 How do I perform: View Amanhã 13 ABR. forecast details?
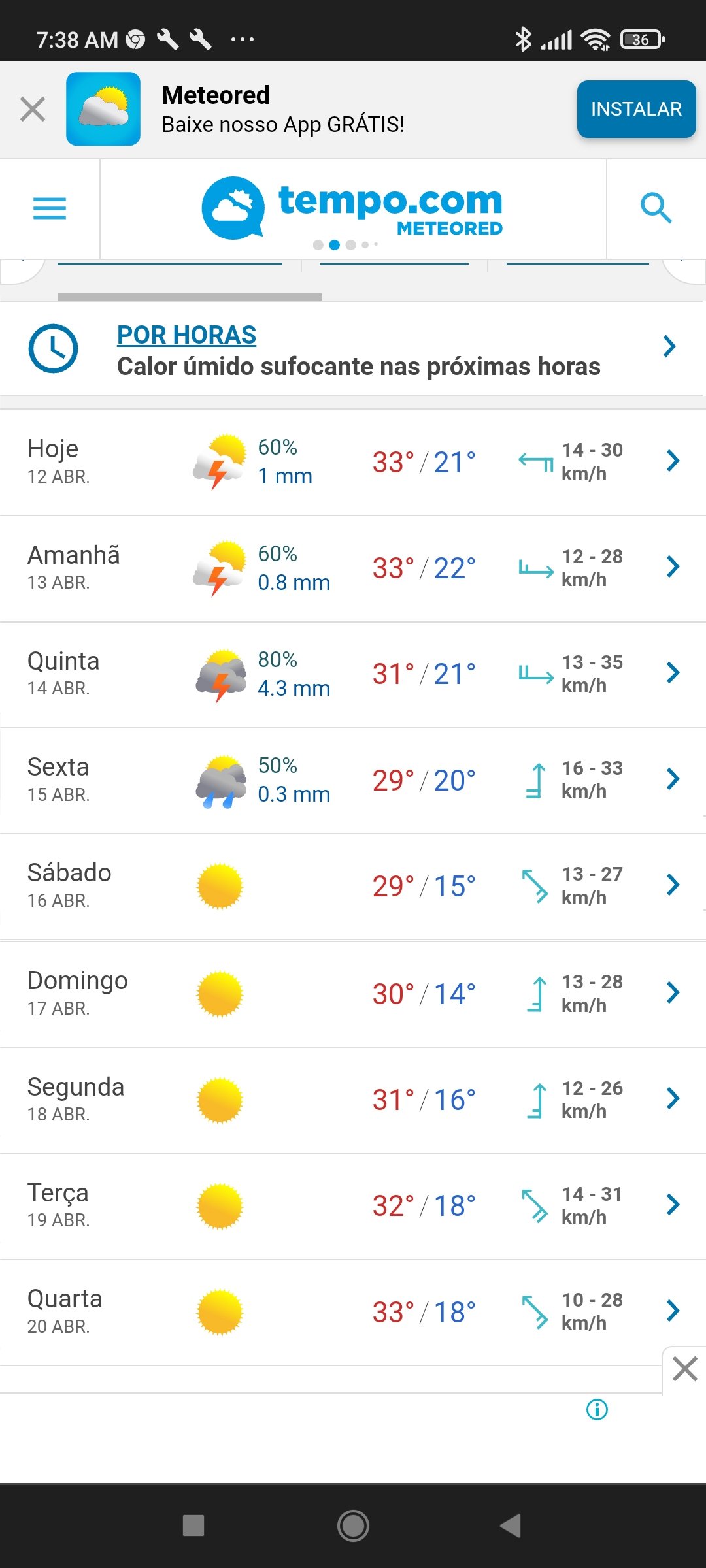353,568
